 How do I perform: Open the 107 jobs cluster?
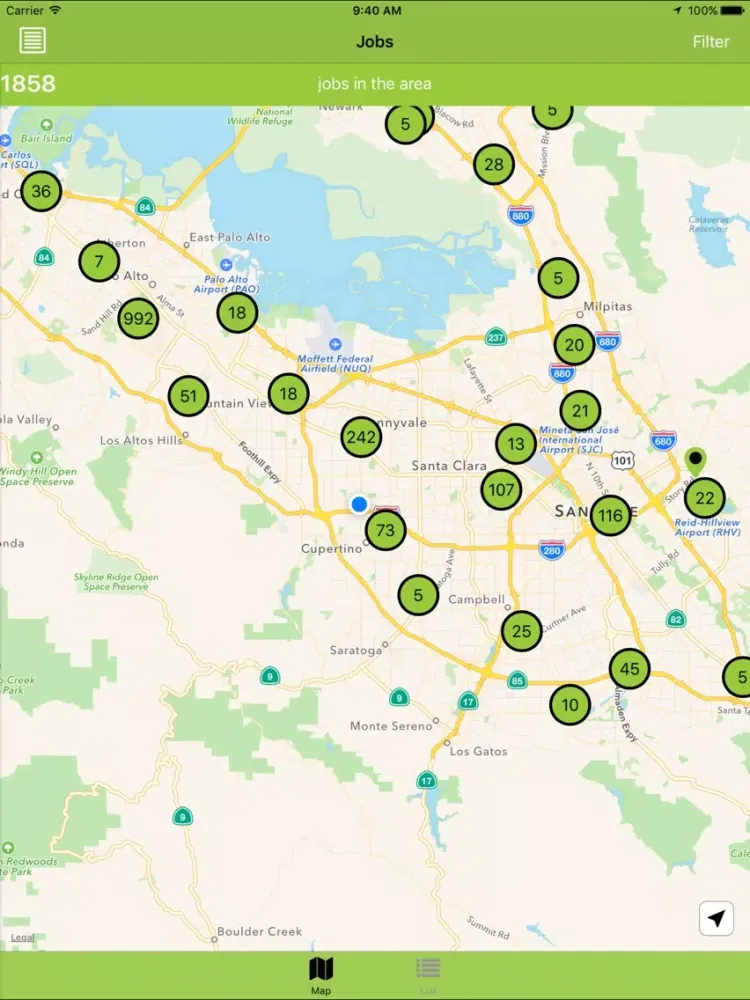tap(501, 490)
